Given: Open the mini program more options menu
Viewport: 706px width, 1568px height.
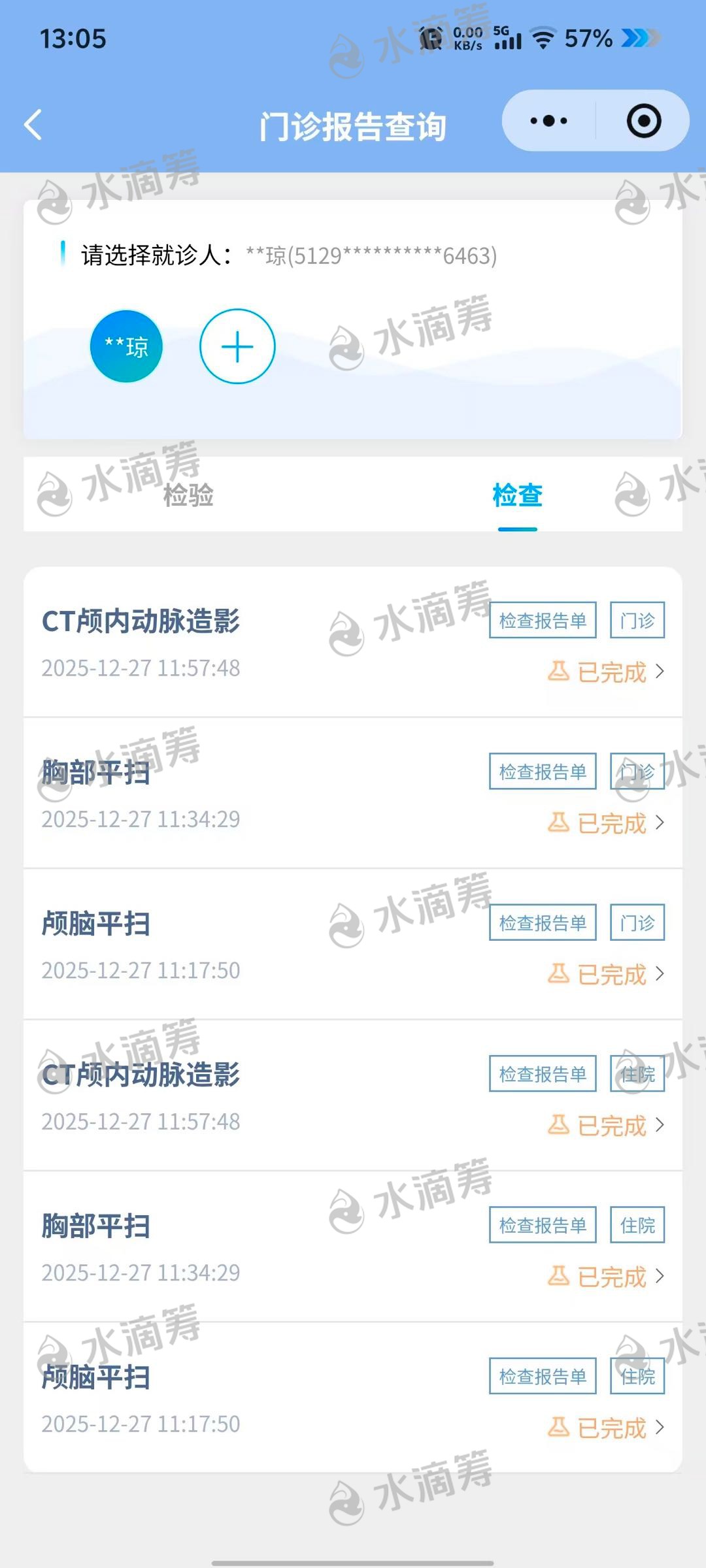Looking at the screenshot, I should 549,121.
